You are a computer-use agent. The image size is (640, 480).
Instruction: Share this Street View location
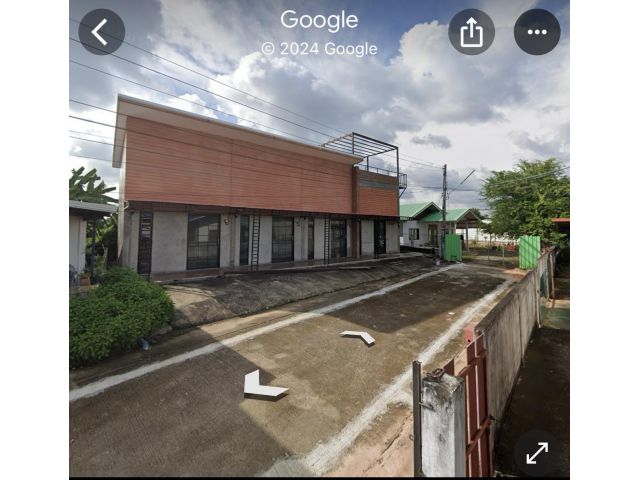click(x=471, y=32)
